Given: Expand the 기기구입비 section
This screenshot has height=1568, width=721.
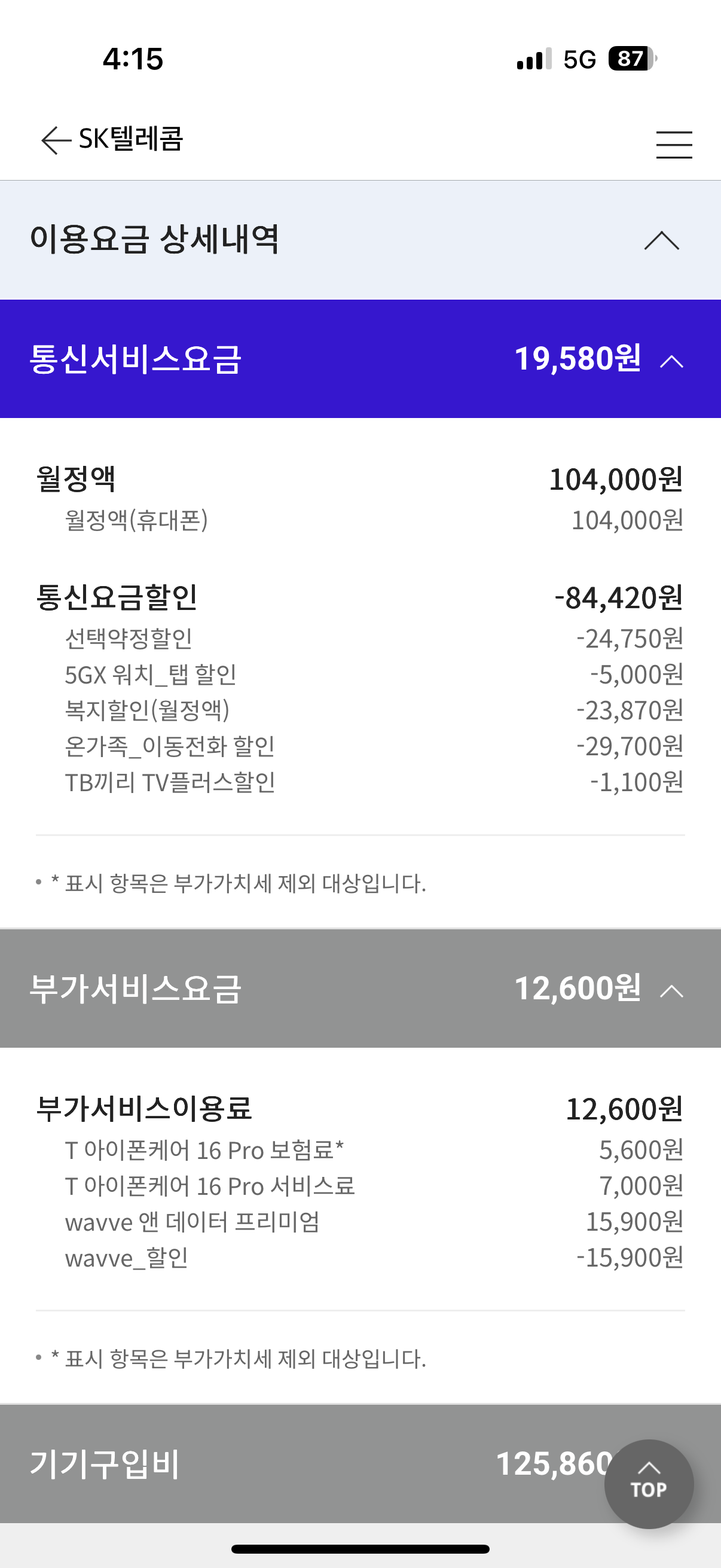Looking at the screenshot, I should coord(360,1464).
